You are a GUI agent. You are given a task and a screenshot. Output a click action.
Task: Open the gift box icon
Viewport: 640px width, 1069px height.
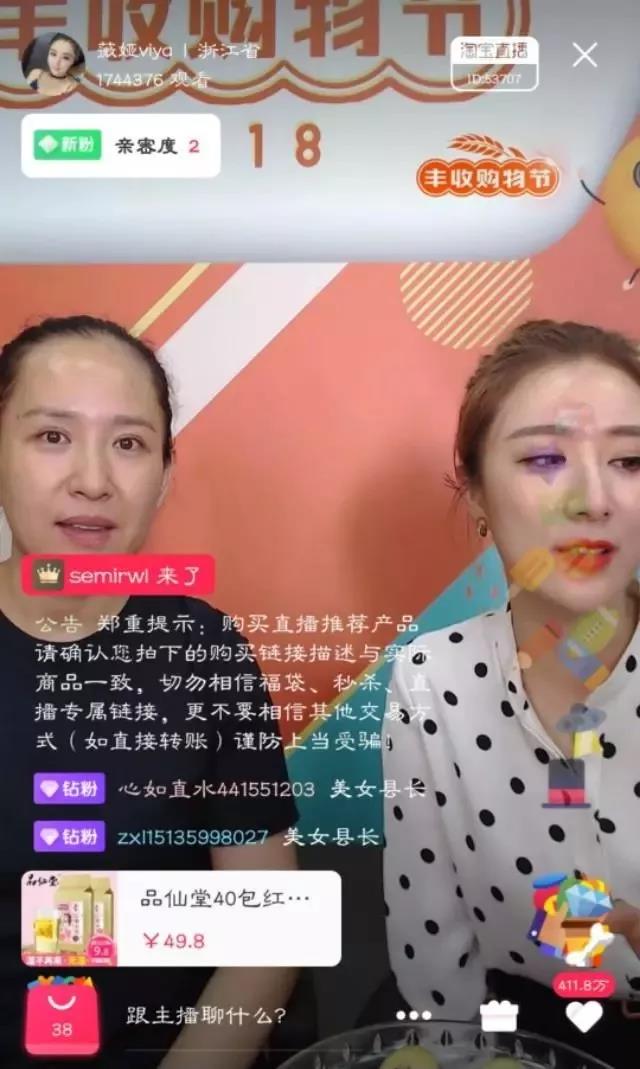498,1016
